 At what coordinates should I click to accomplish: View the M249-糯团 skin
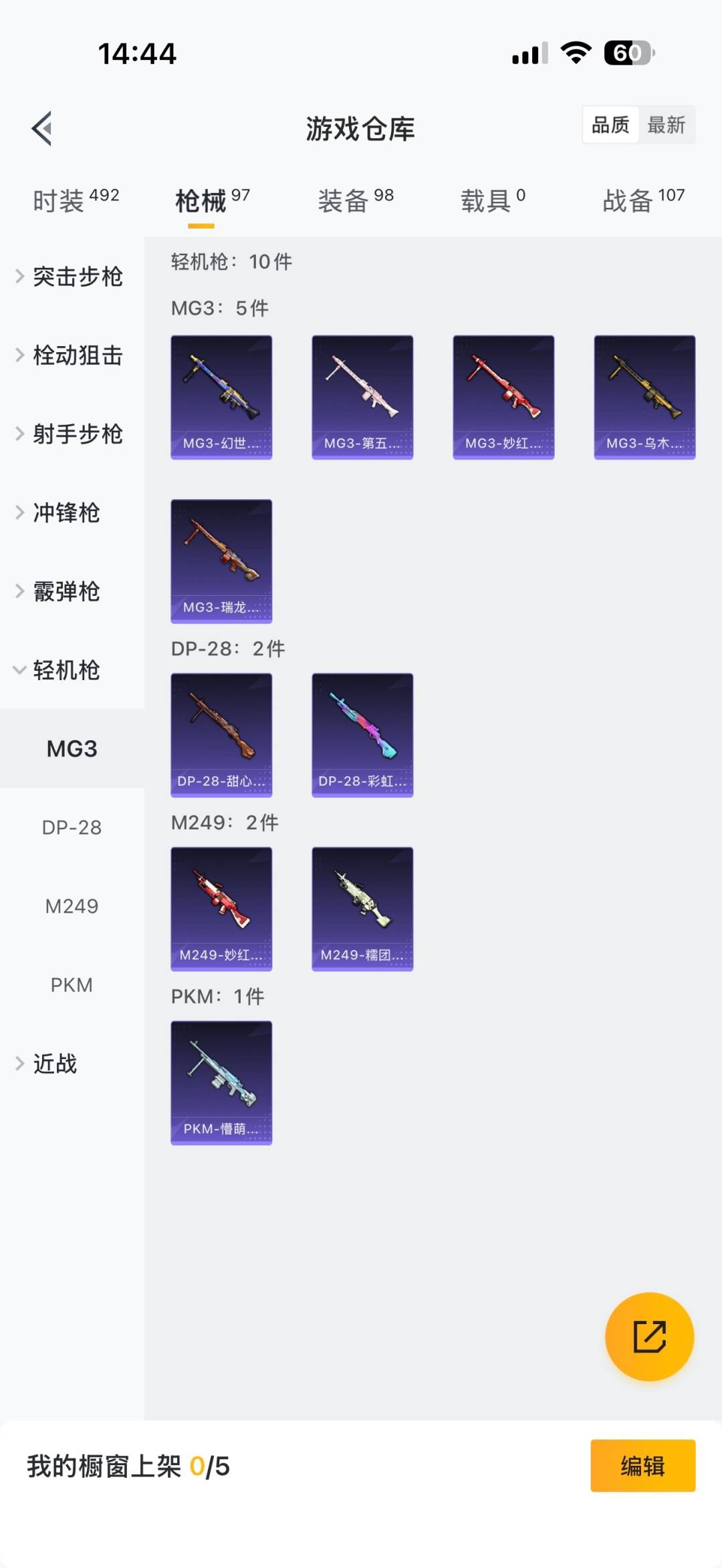[x=362, y=909]
